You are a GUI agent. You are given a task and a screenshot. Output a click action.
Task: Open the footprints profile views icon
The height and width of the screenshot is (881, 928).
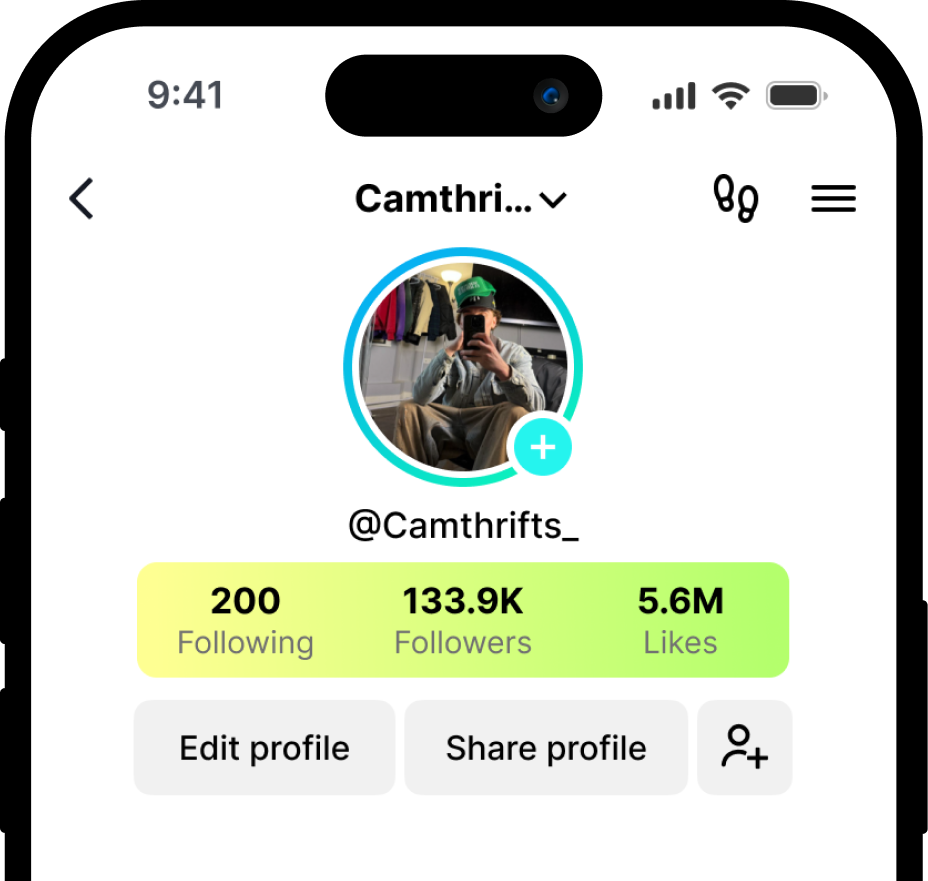pyautogui.click(x=735, y=199)
